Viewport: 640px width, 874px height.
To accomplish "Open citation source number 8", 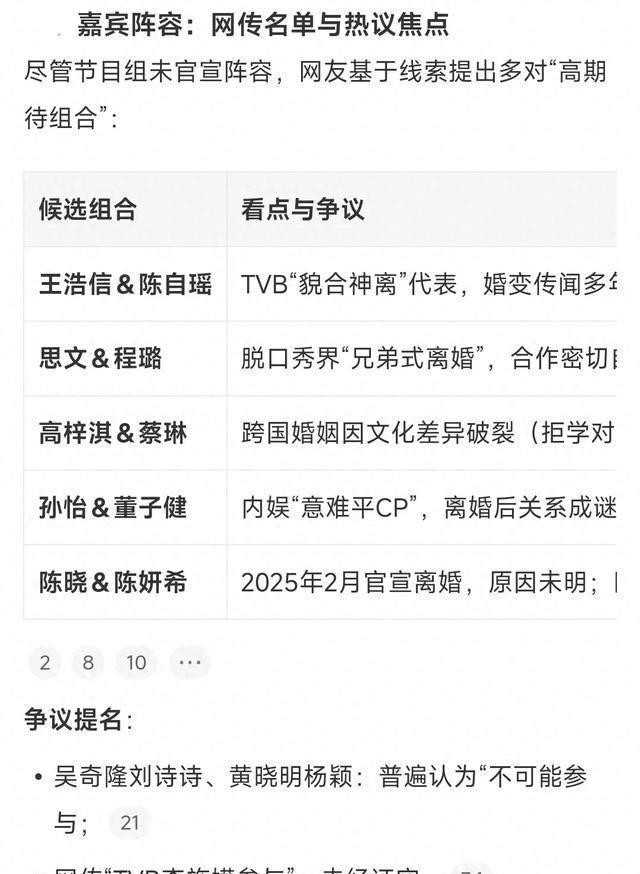I will point(88,662).
